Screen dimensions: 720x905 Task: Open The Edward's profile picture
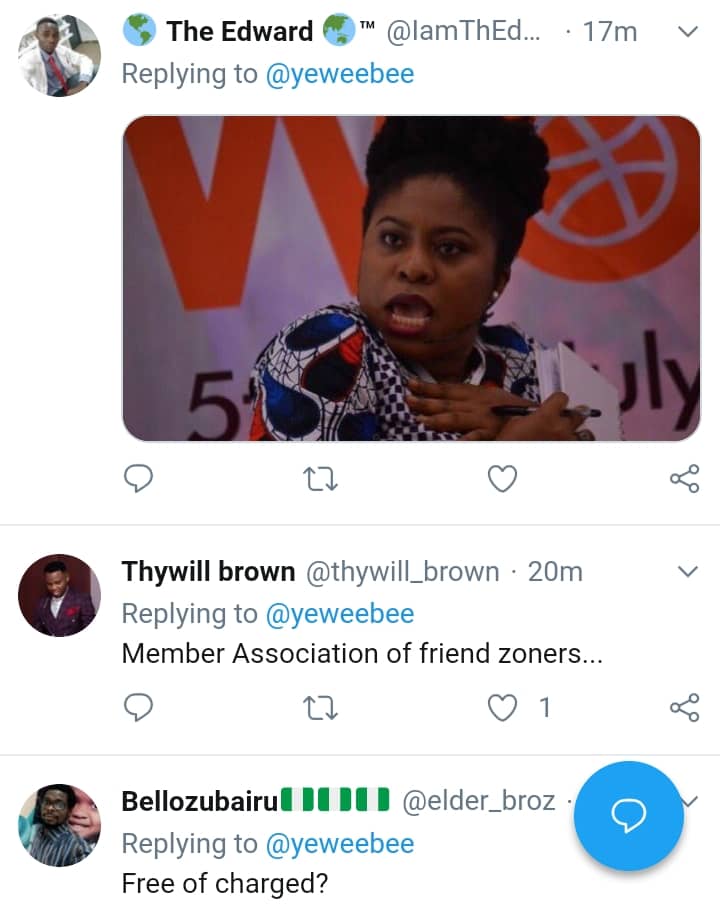pyautogui.click(x=59, y=55)
